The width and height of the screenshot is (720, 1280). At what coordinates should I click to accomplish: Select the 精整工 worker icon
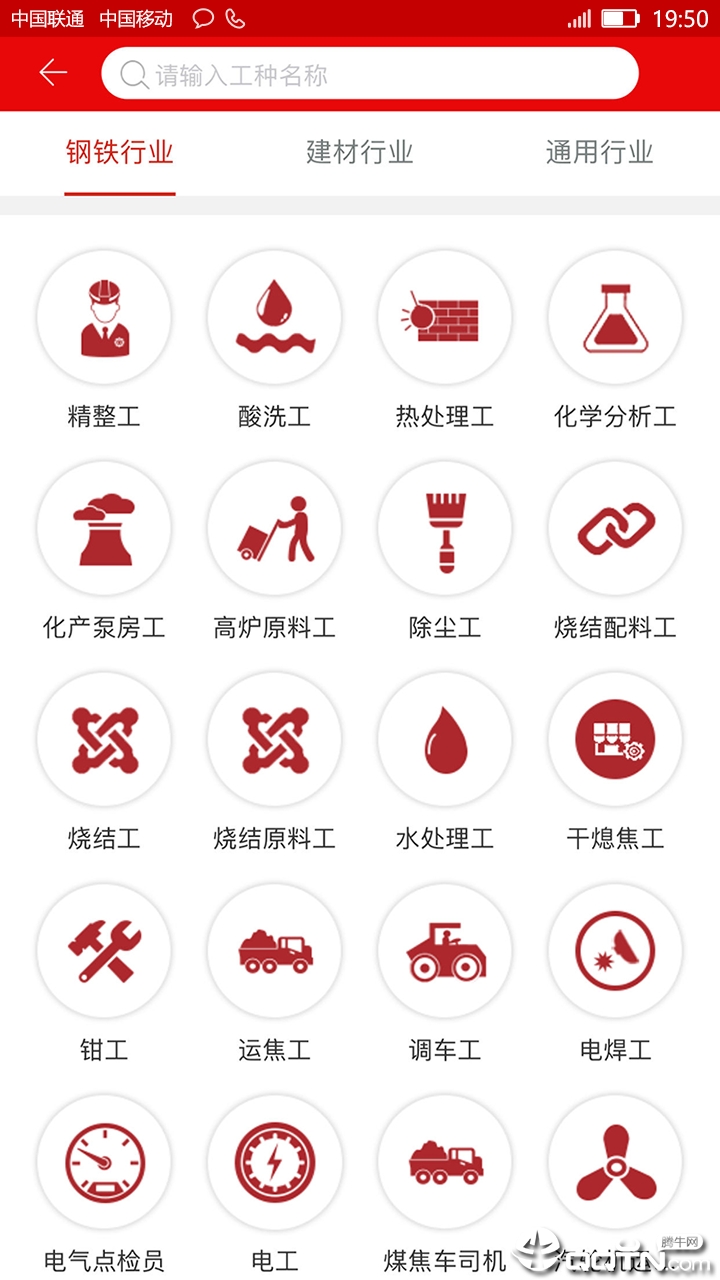pos(104,316)
